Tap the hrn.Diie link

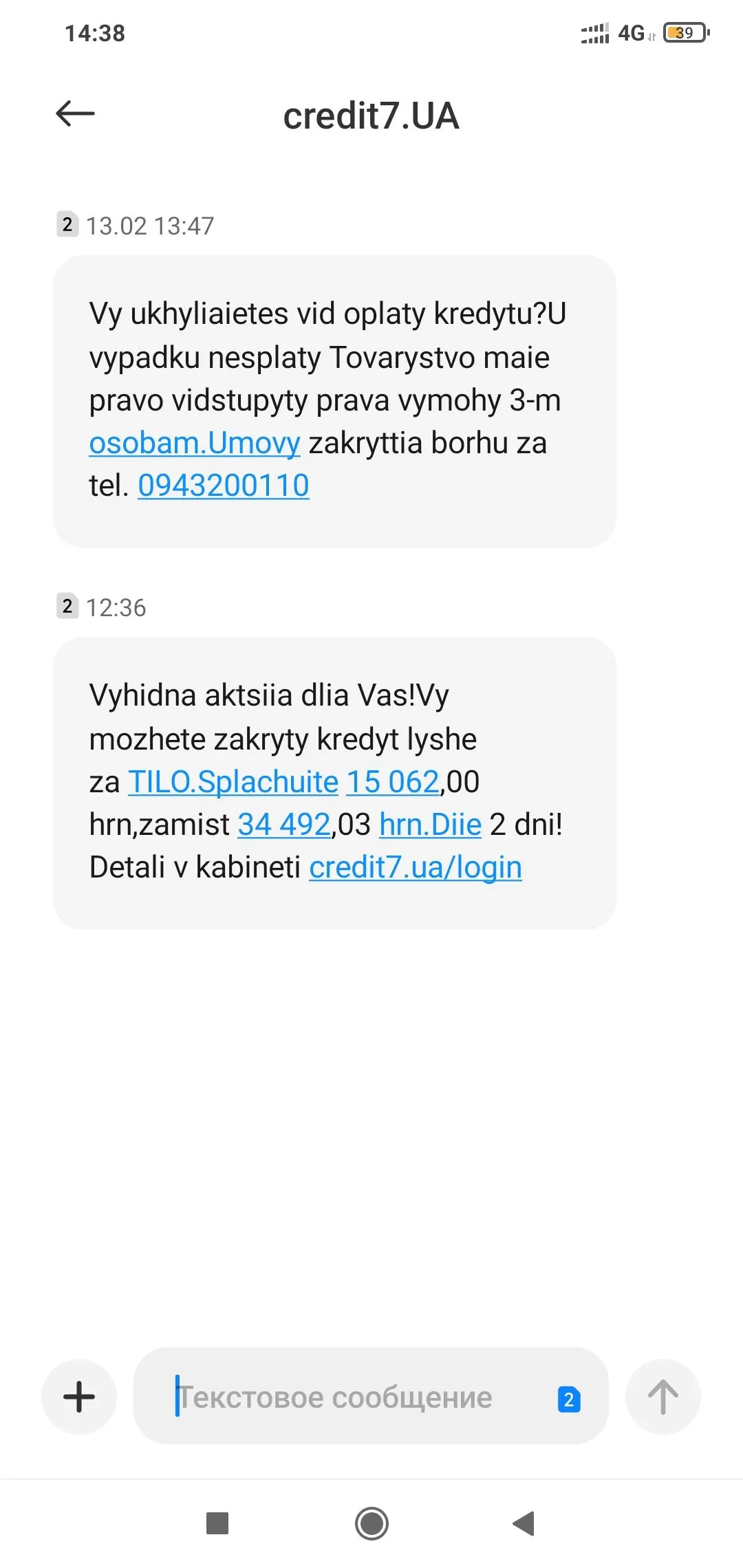click(x=429, y=824)
